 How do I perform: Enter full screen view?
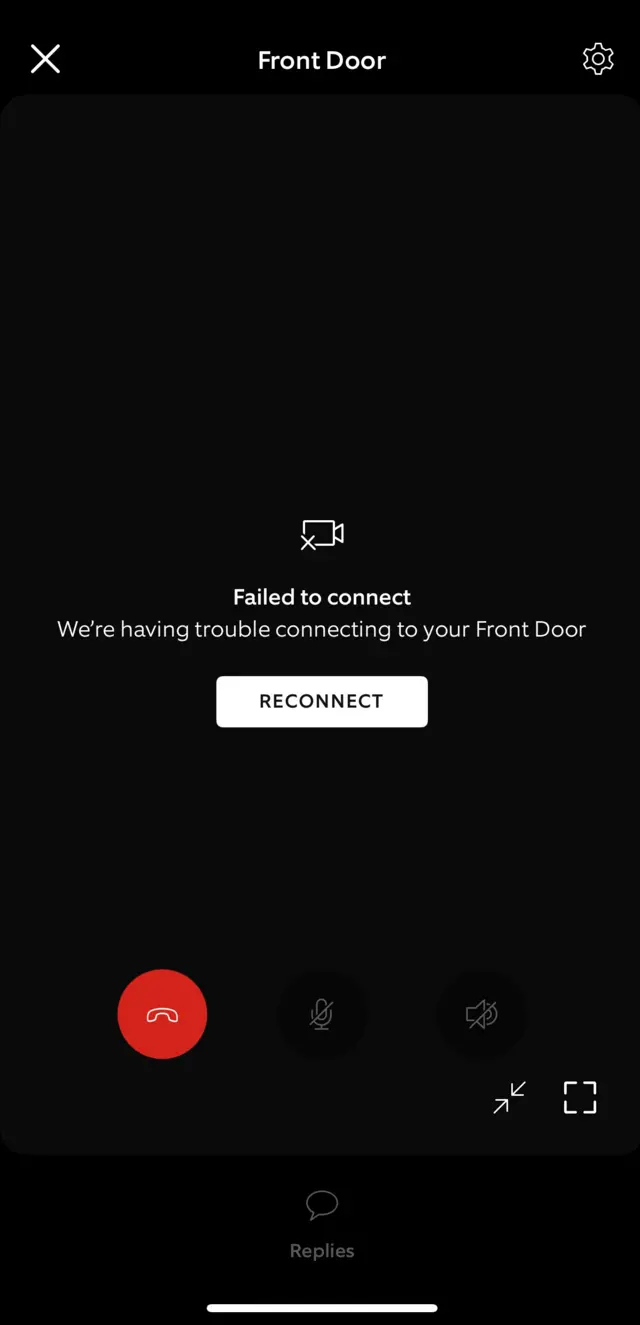[x=580, y=1097]
